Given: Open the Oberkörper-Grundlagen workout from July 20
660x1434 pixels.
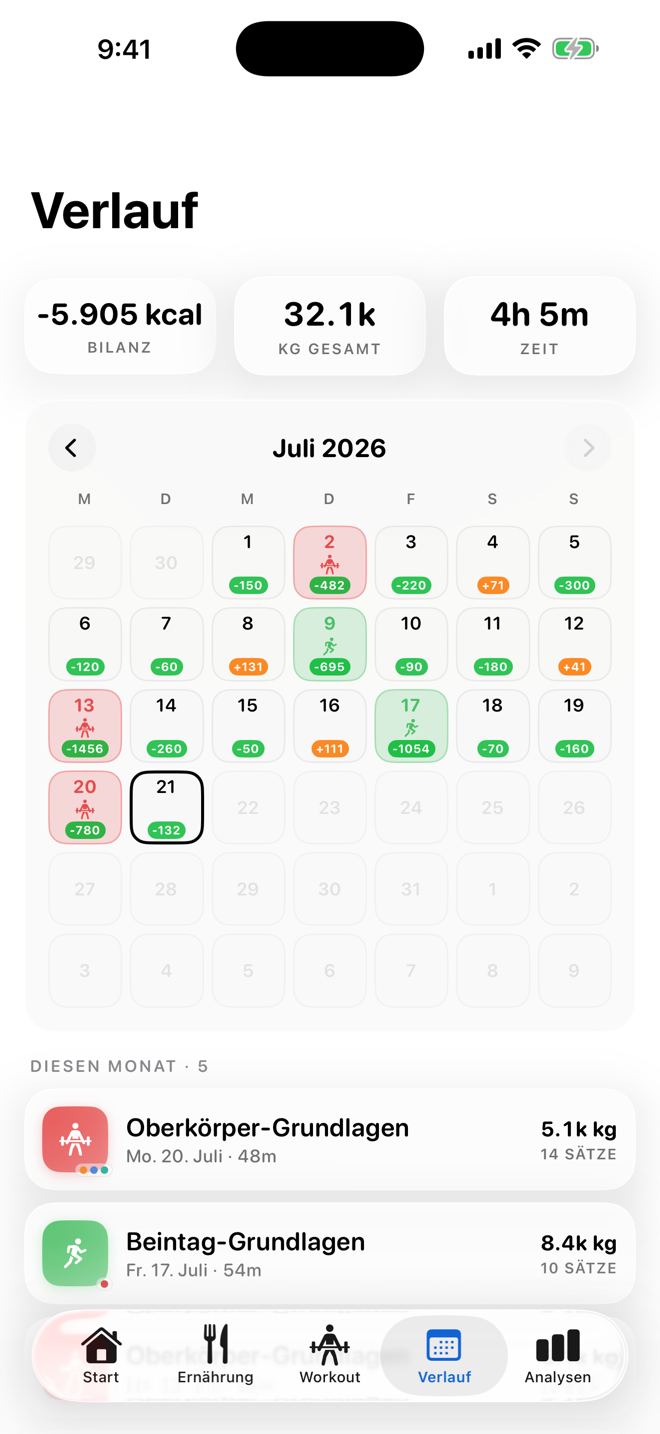Looking at the screenshot, I should point(330,1140).
